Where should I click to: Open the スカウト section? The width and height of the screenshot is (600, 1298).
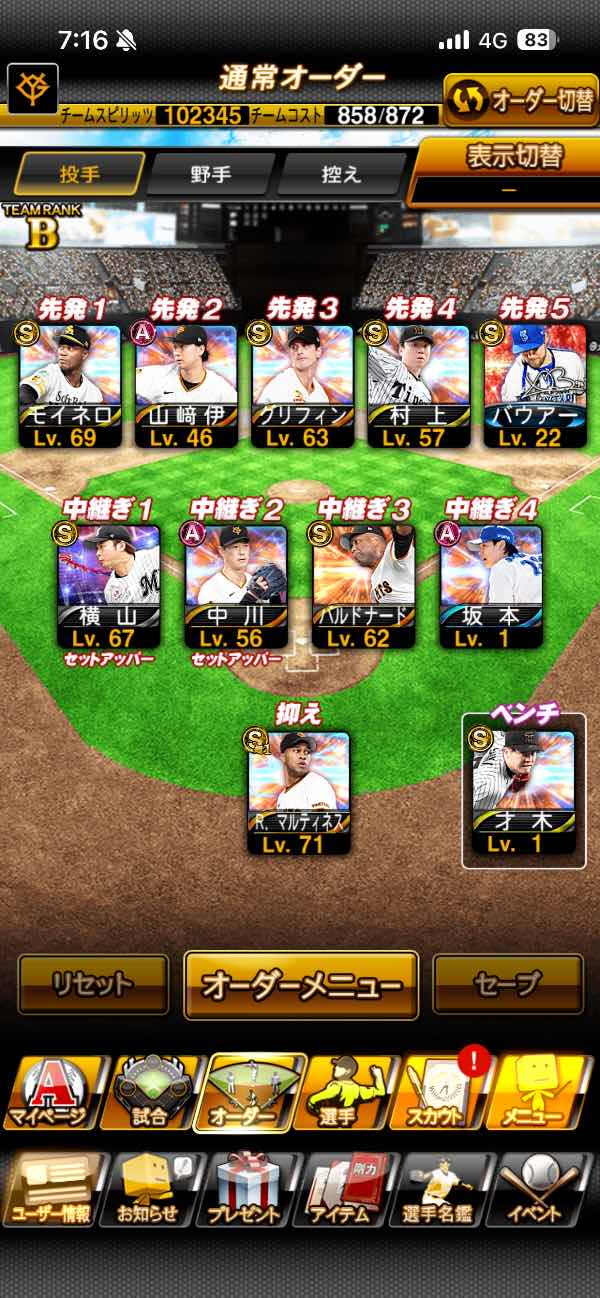(x=445, y=1093)
